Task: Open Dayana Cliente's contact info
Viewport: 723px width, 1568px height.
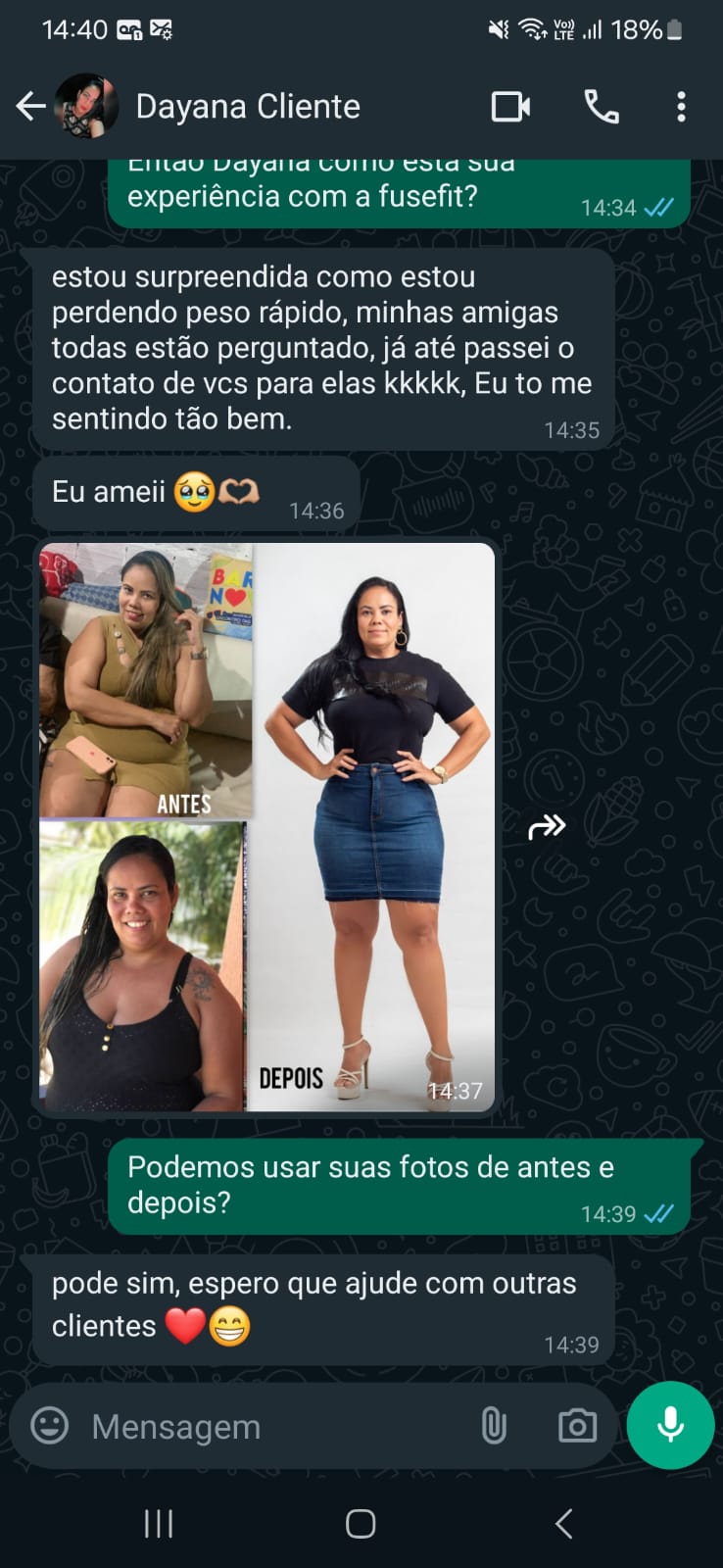Action: coord(247,106)
